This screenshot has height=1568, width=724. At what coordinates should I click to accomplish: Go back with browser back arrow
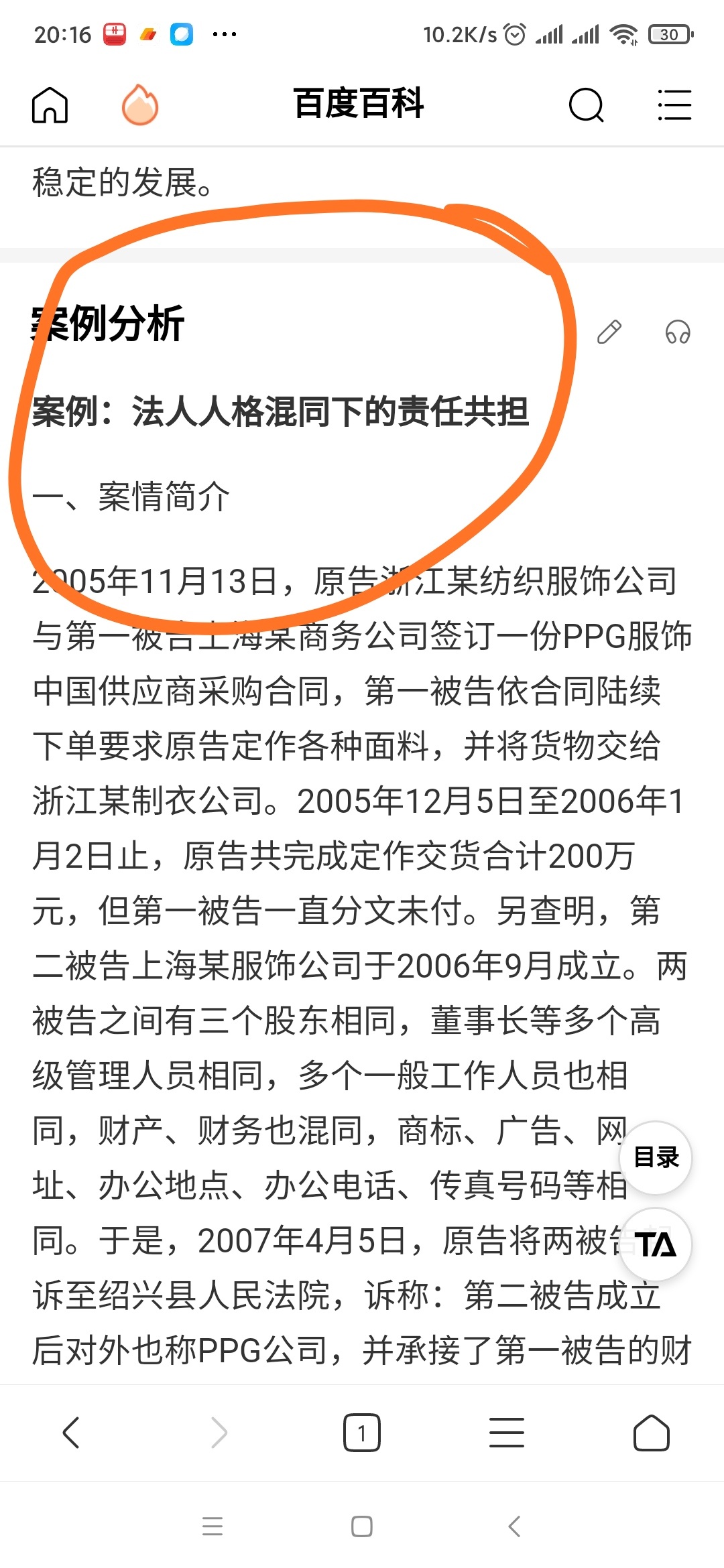click(71, 1433)
